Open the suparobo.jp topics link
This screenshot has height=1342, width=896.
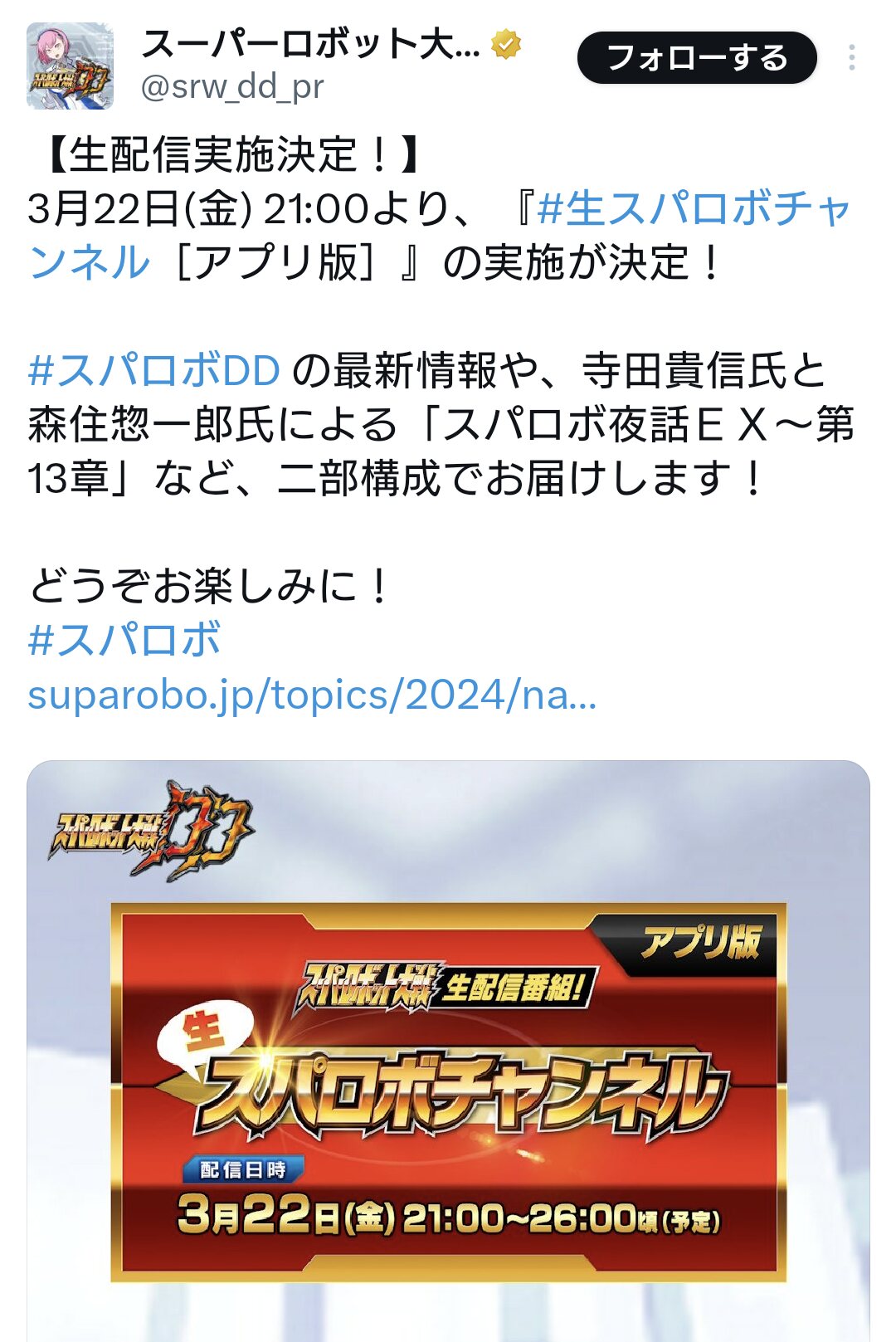click(x=312, y=695)
